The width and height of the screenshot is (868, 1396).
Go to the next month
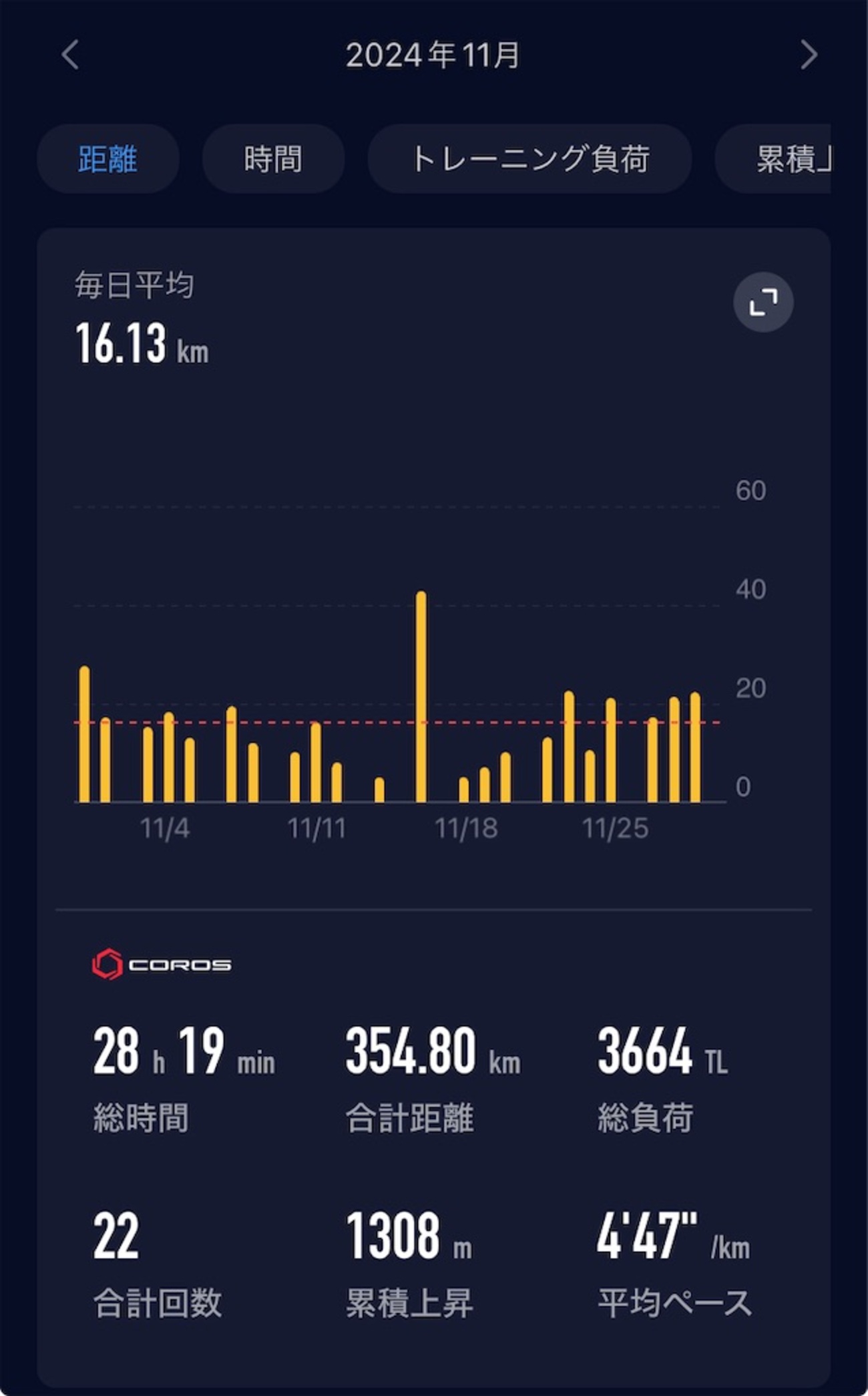pyautogui.click(x=809, y=55)
